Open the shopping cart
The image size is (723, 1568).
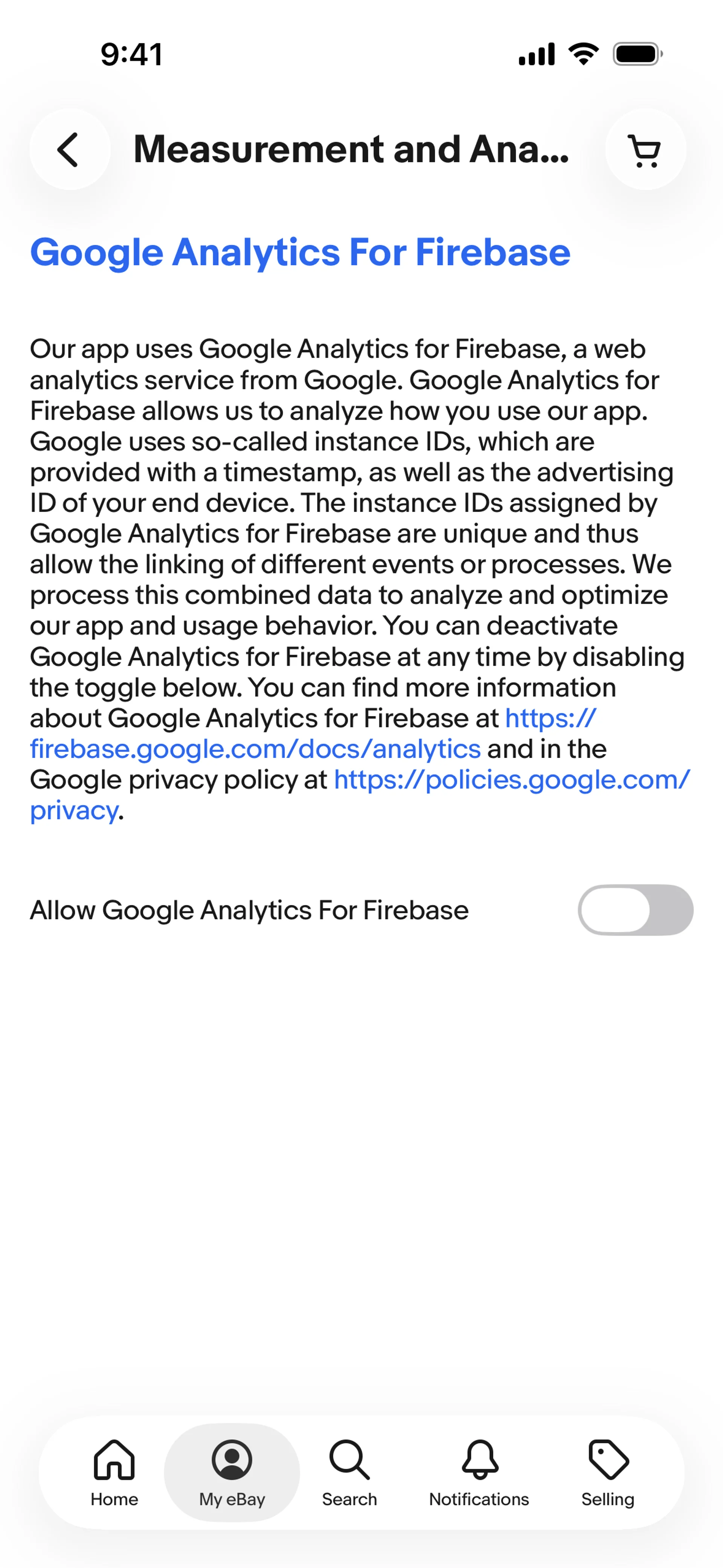point(645,150)
